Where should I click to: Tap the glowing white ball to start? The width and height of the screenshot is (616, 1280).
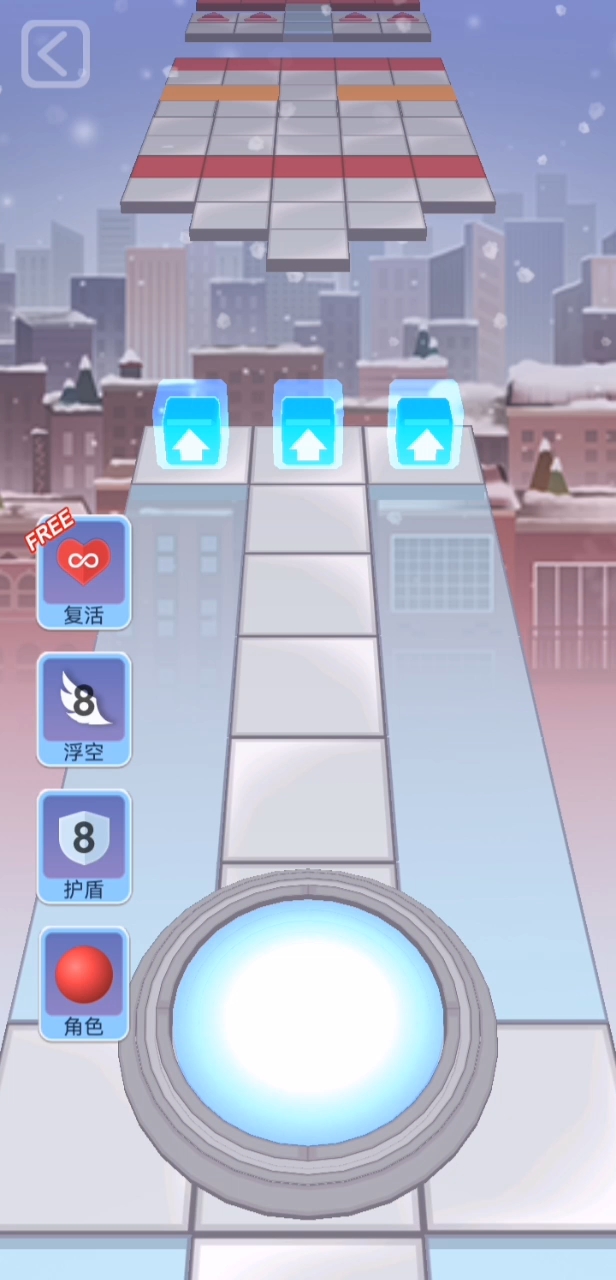pos(308,1021)
